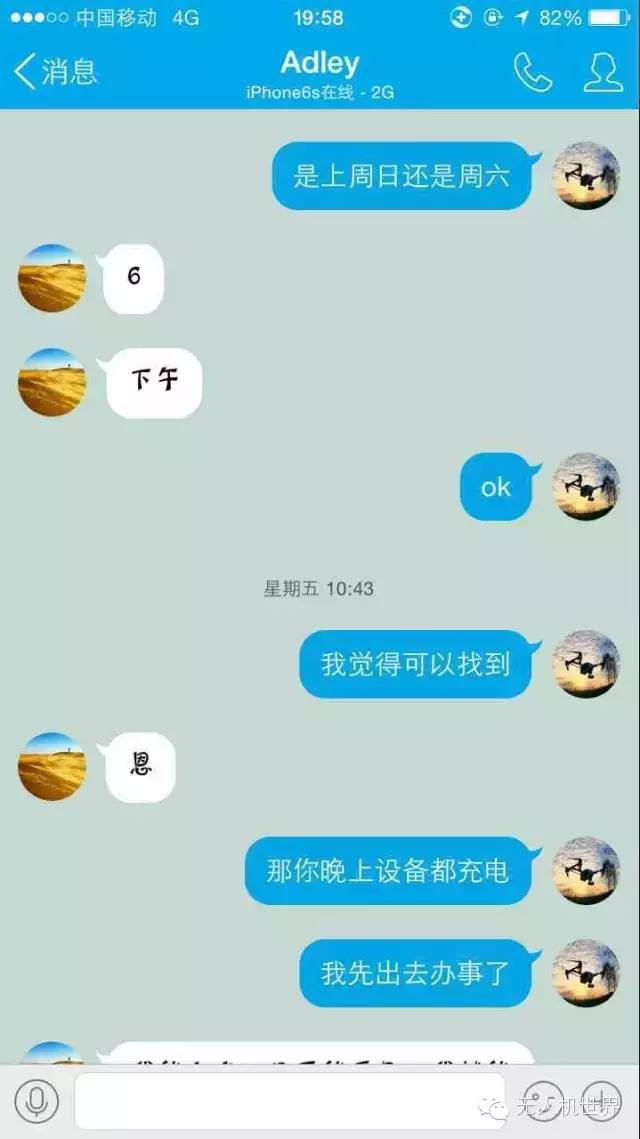
Task: Start a voice call with Adley
Action: 532,71
